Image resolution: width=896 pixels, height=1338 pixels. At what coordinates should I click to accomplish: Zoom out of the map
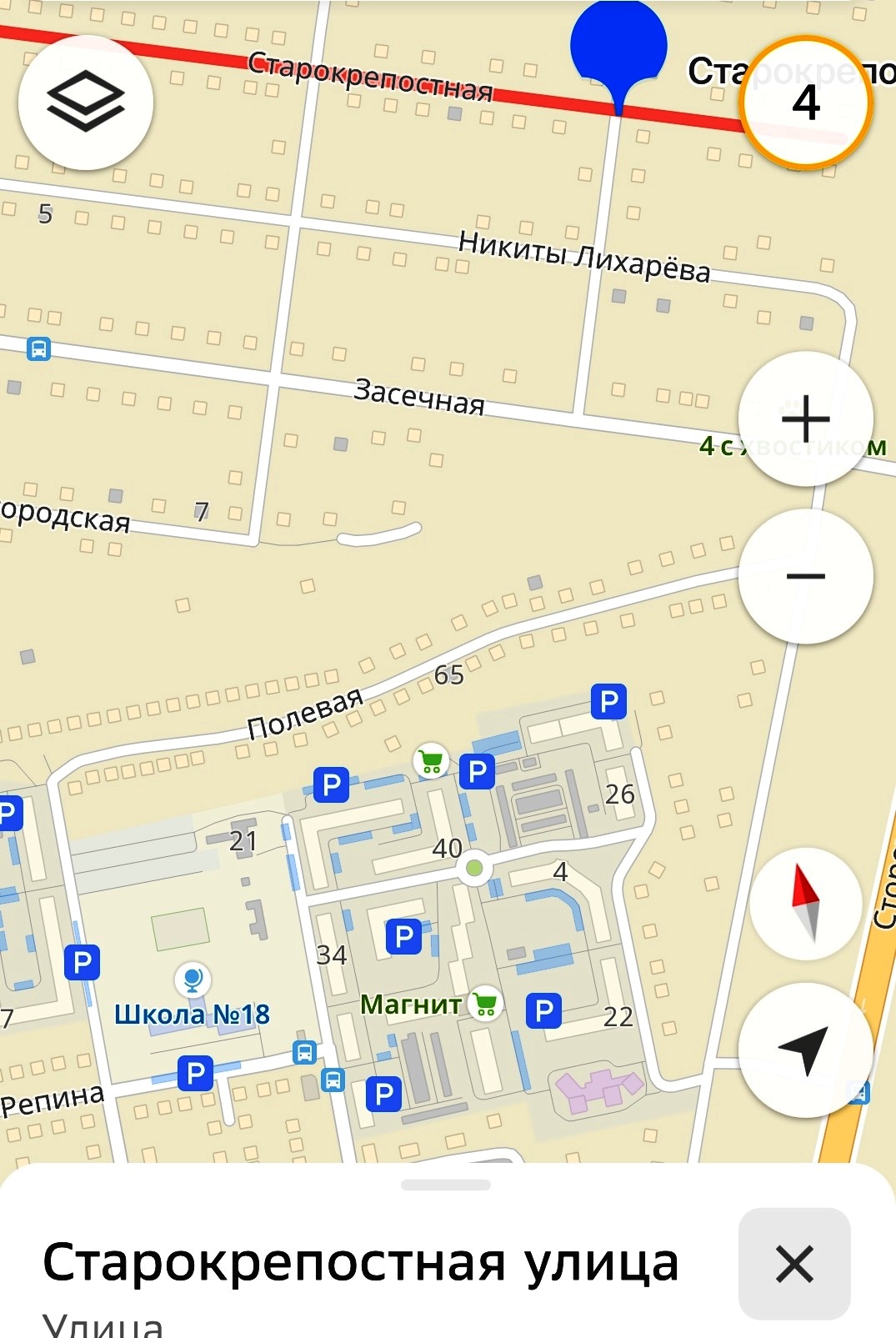pos(805,576)
